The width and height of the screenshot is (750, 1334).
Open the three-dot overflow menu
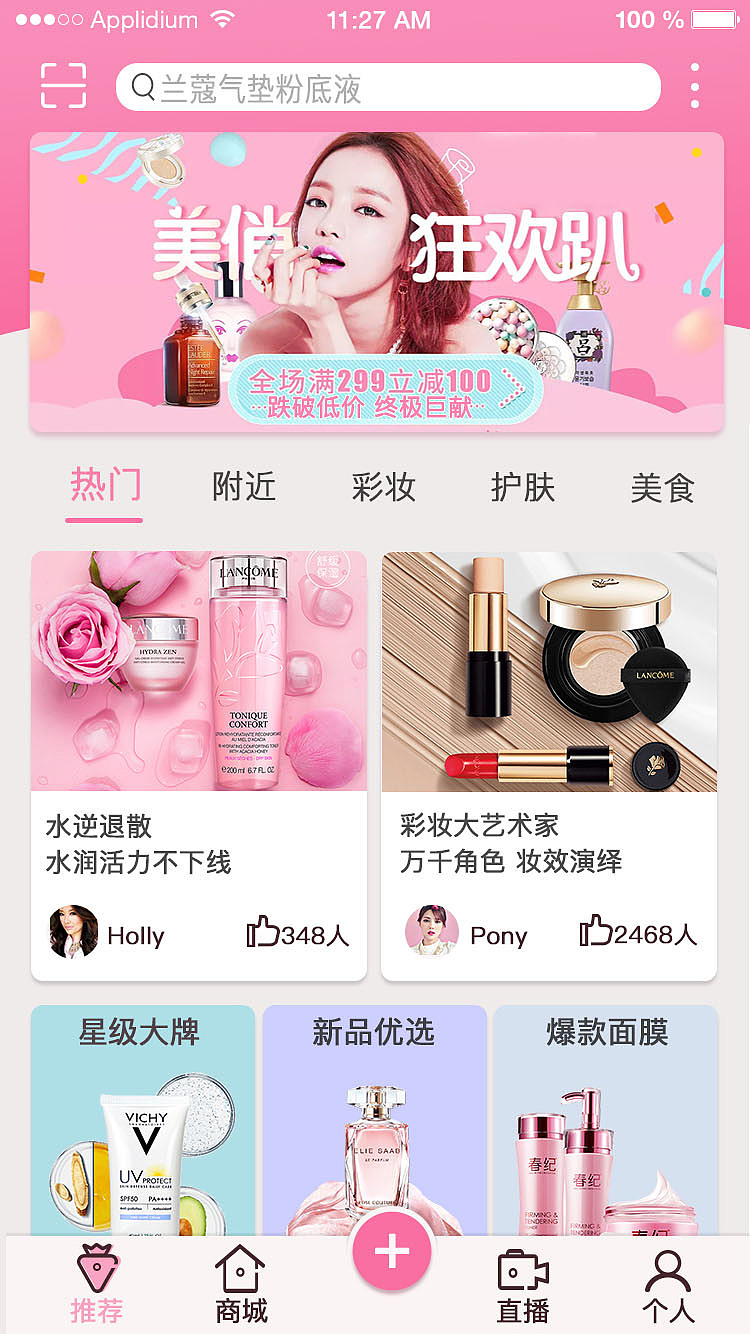click(x=694, y=86)
